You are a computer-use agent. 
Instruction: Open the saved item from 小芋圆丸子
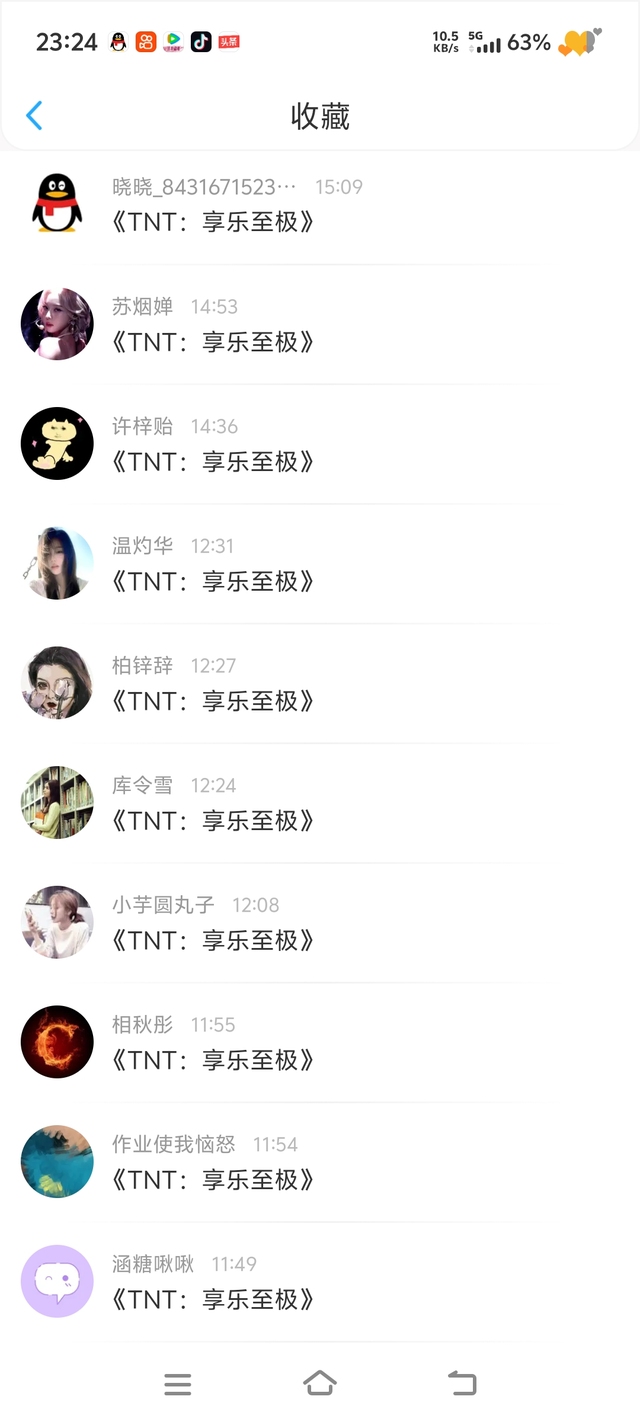320,923
